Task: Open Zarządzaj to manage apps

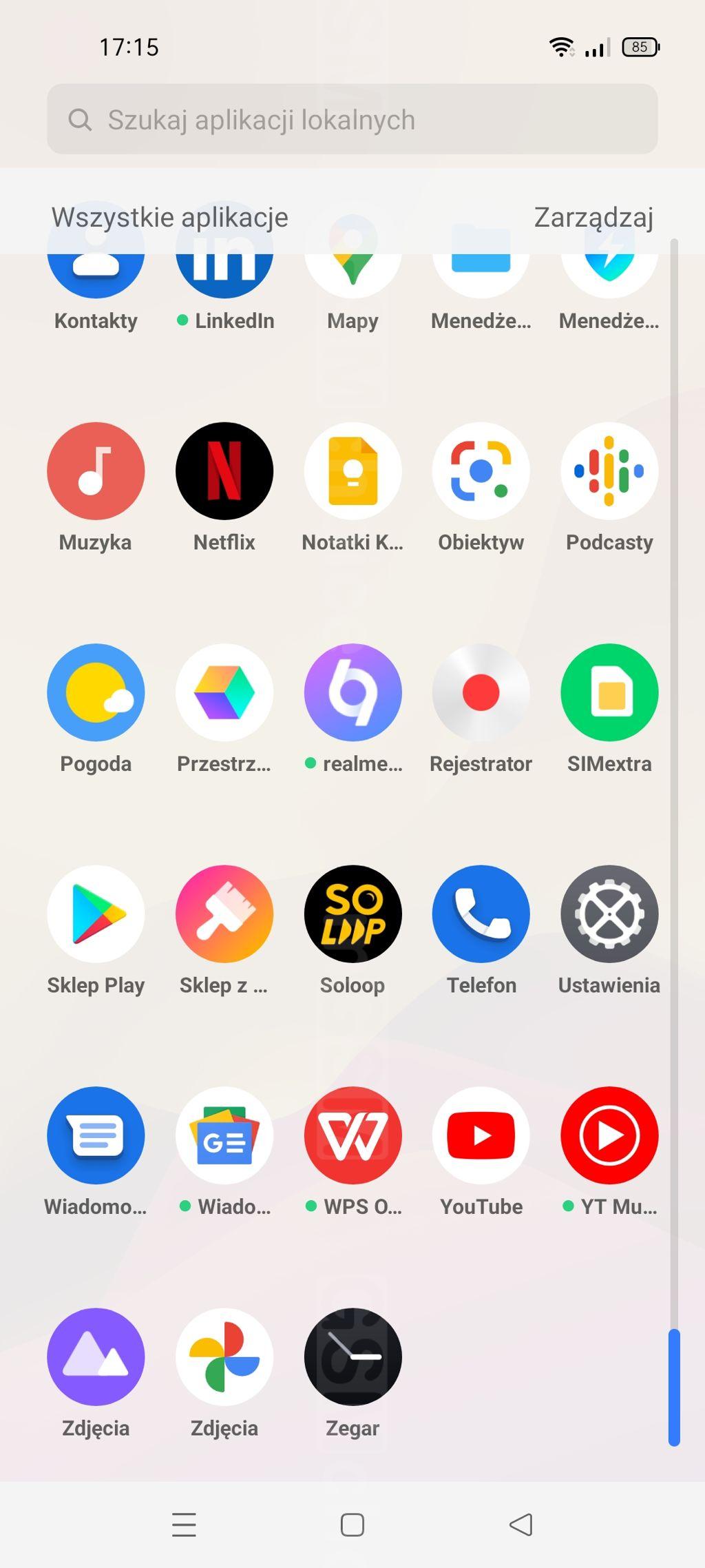Action: [593, 217]
